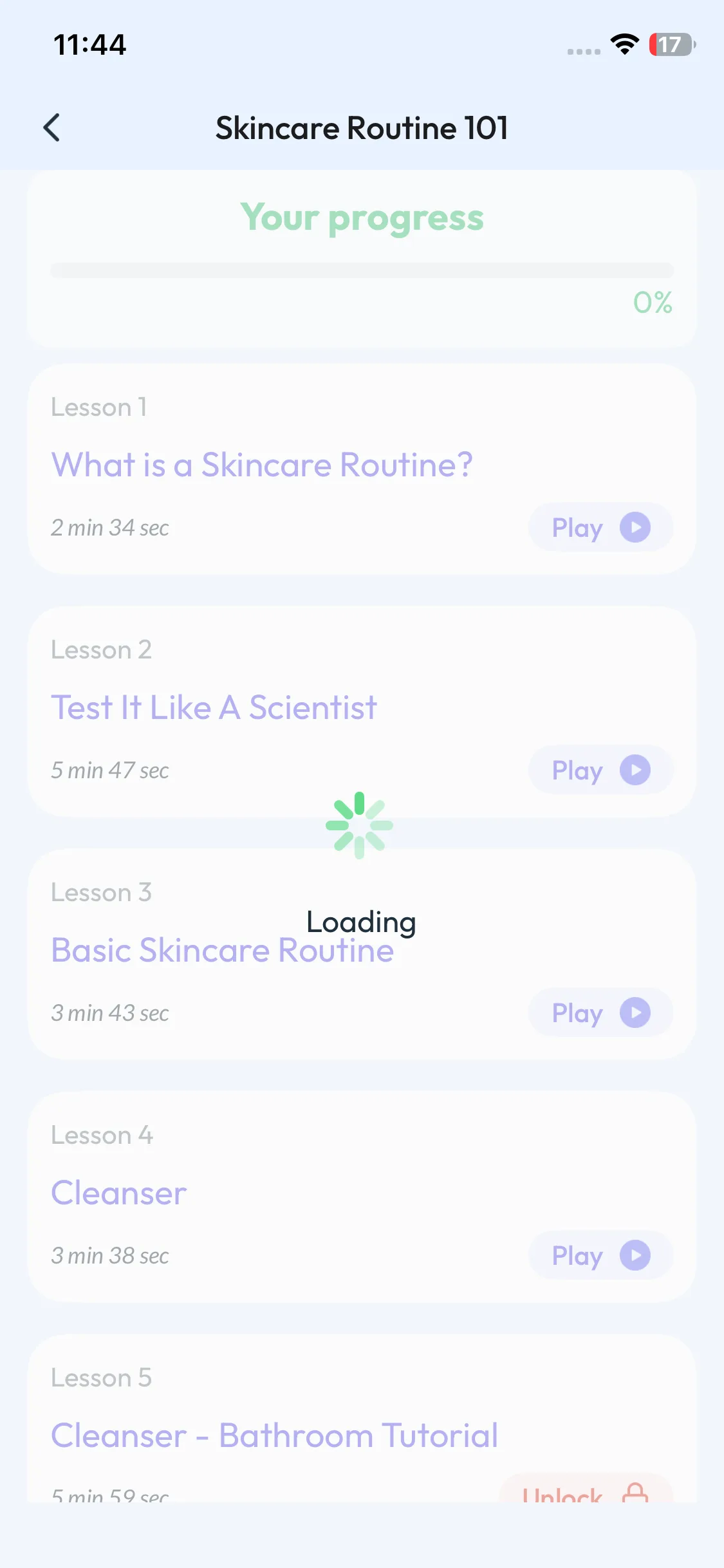Viewport: 724px width, 1568px height.
Task: Unlock lesson 5 Cleanser - Bathroom Tutorial
Action: coord(586,1492)
